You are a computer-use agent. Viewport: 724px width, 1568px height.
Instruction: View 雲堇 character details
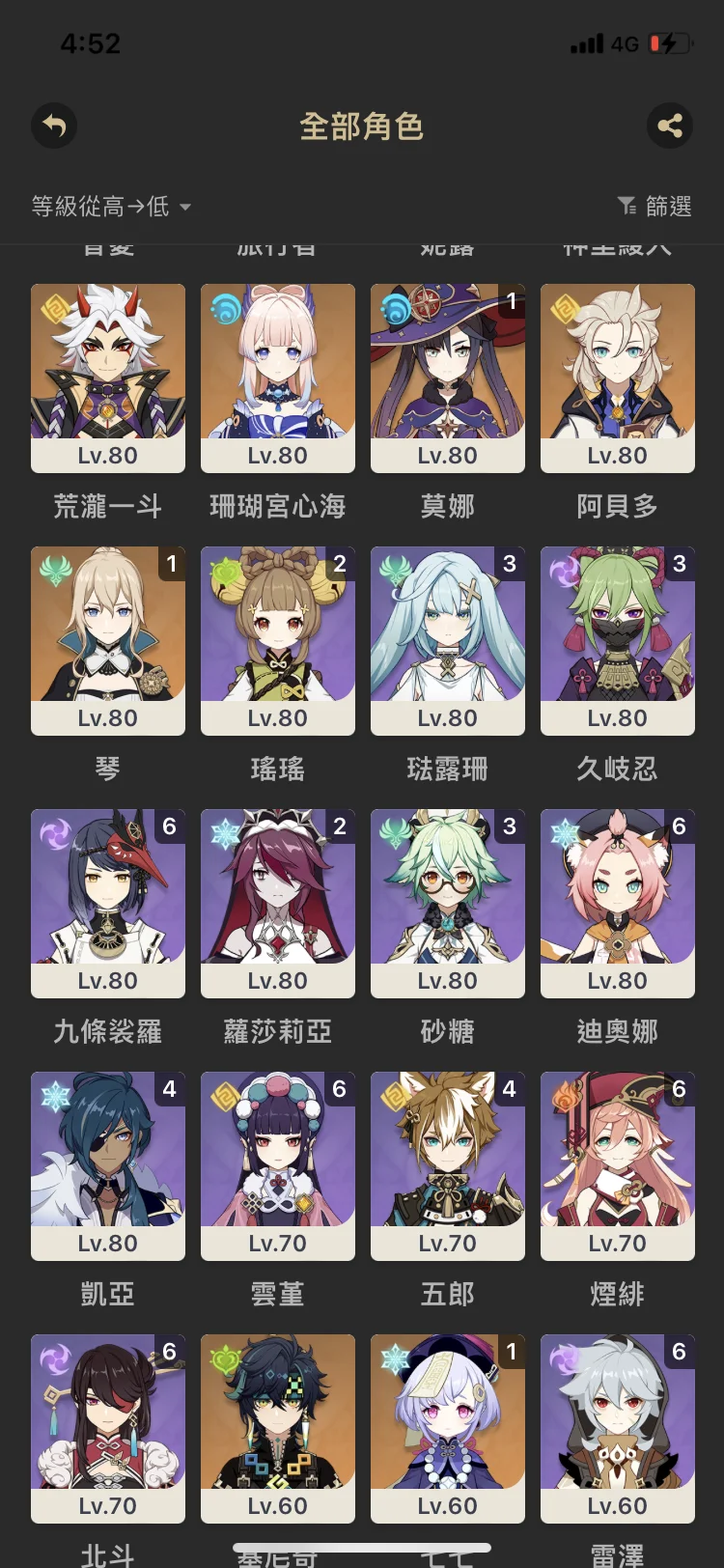[278, 1165]
